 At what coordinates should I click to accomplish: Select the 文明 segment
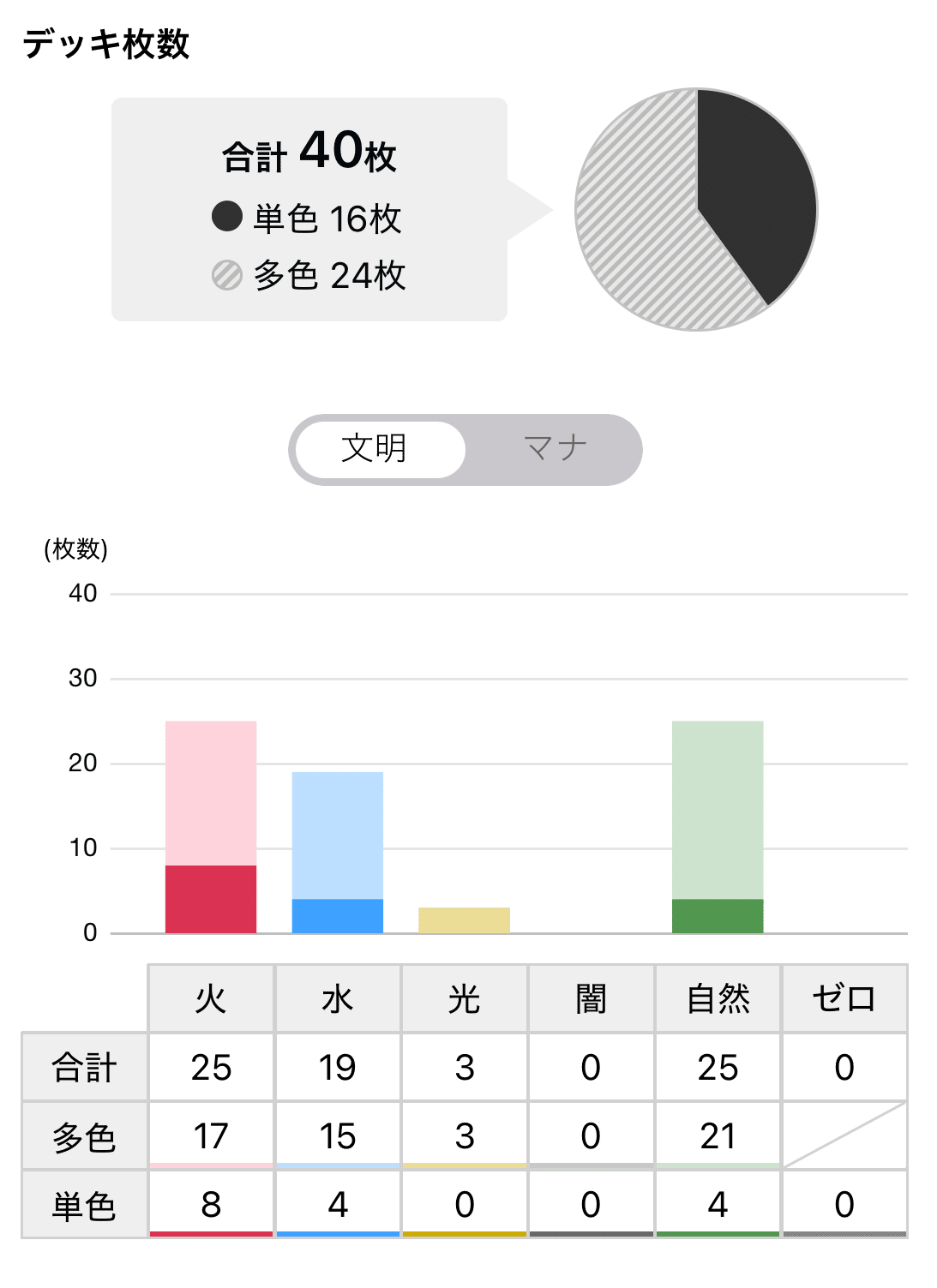pos(375,449)
